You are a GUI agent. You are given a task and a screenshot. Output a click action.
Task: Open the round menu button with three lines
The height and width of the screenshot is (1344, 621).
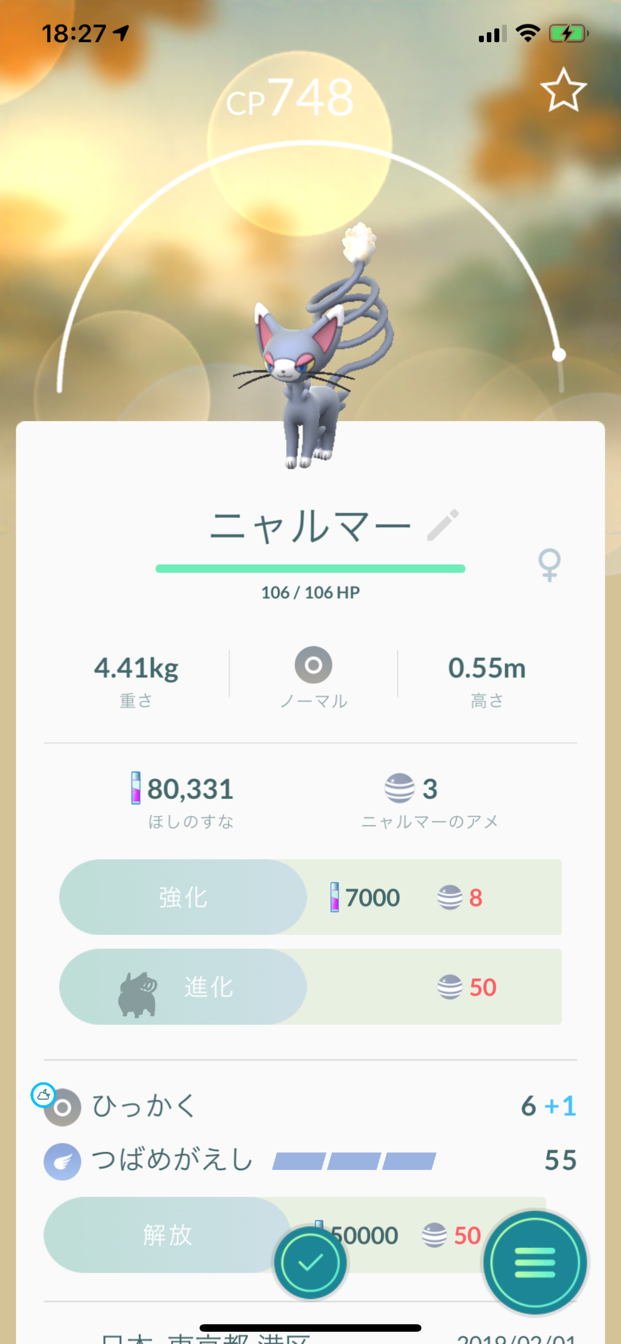click(535, 1262)
